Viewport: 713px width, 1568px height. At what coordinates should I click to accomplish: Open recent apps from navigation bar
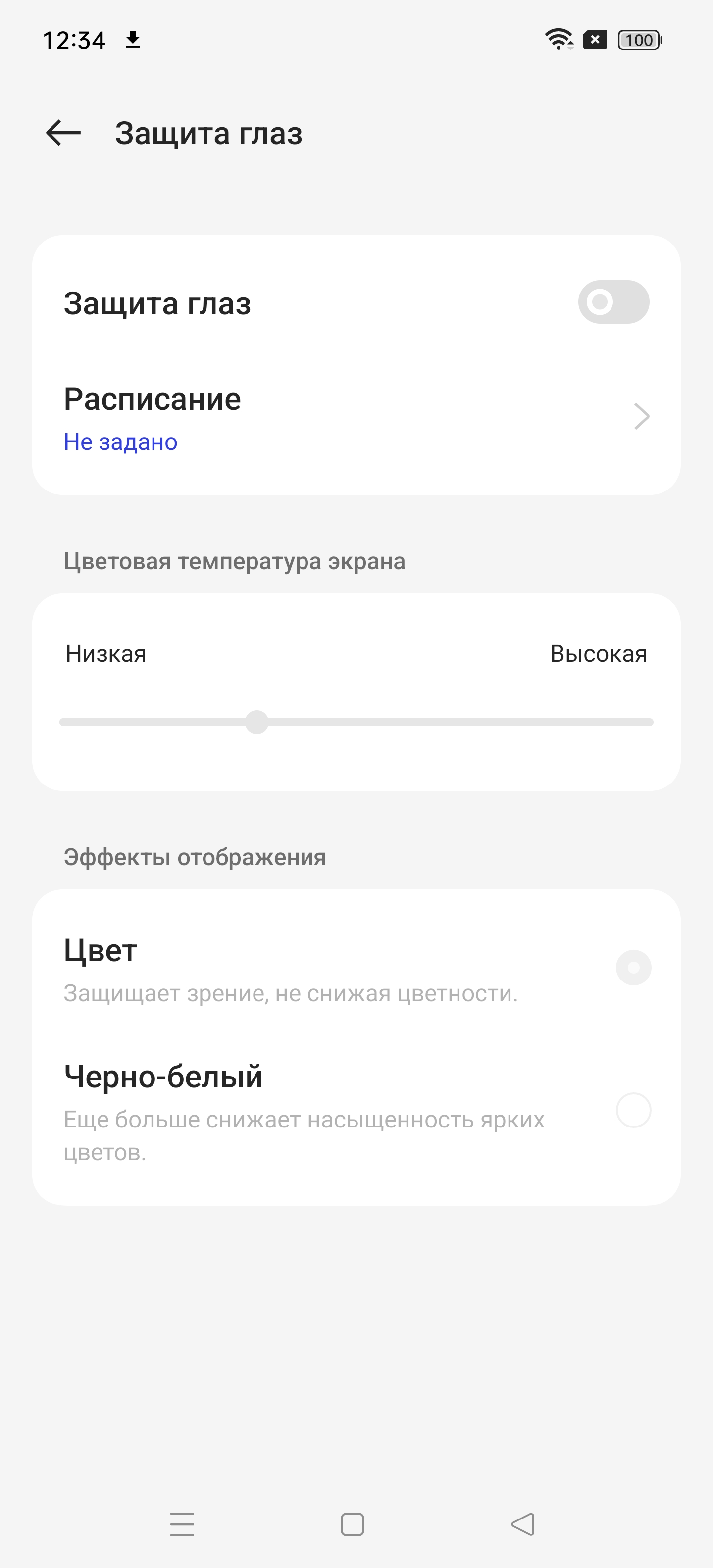click(182, 1524)
